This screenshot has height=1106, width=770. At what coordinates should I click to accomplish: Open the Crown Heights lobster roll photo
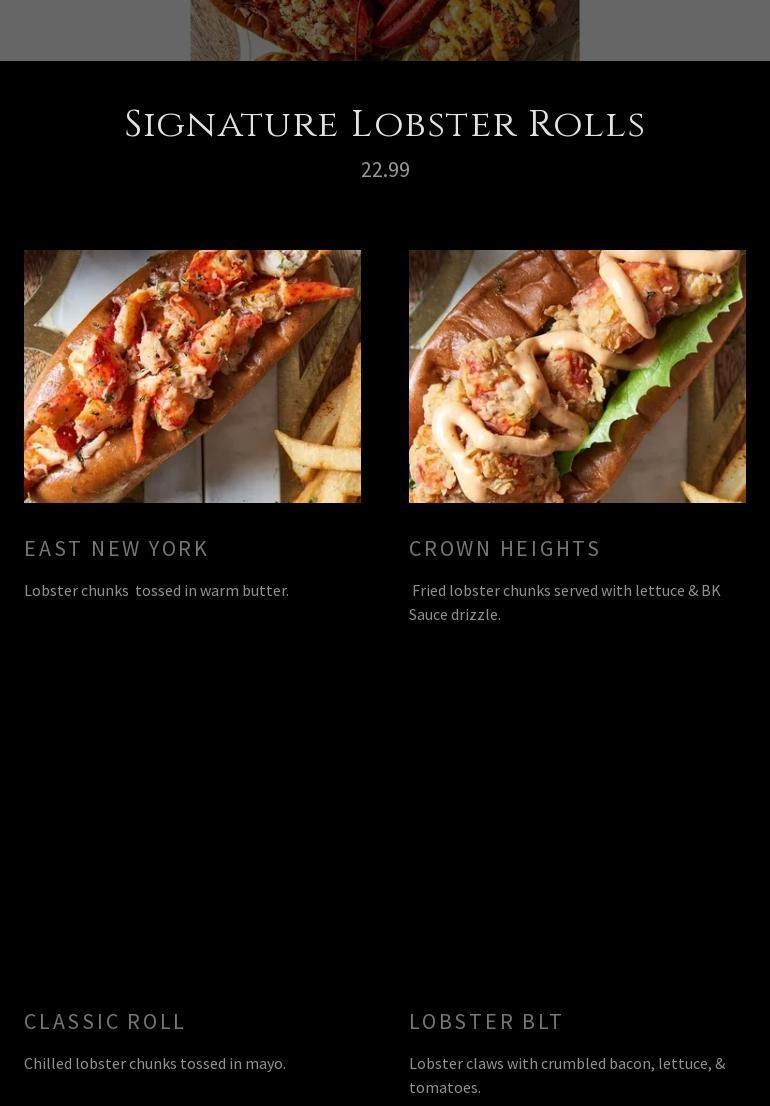[577, 376]
